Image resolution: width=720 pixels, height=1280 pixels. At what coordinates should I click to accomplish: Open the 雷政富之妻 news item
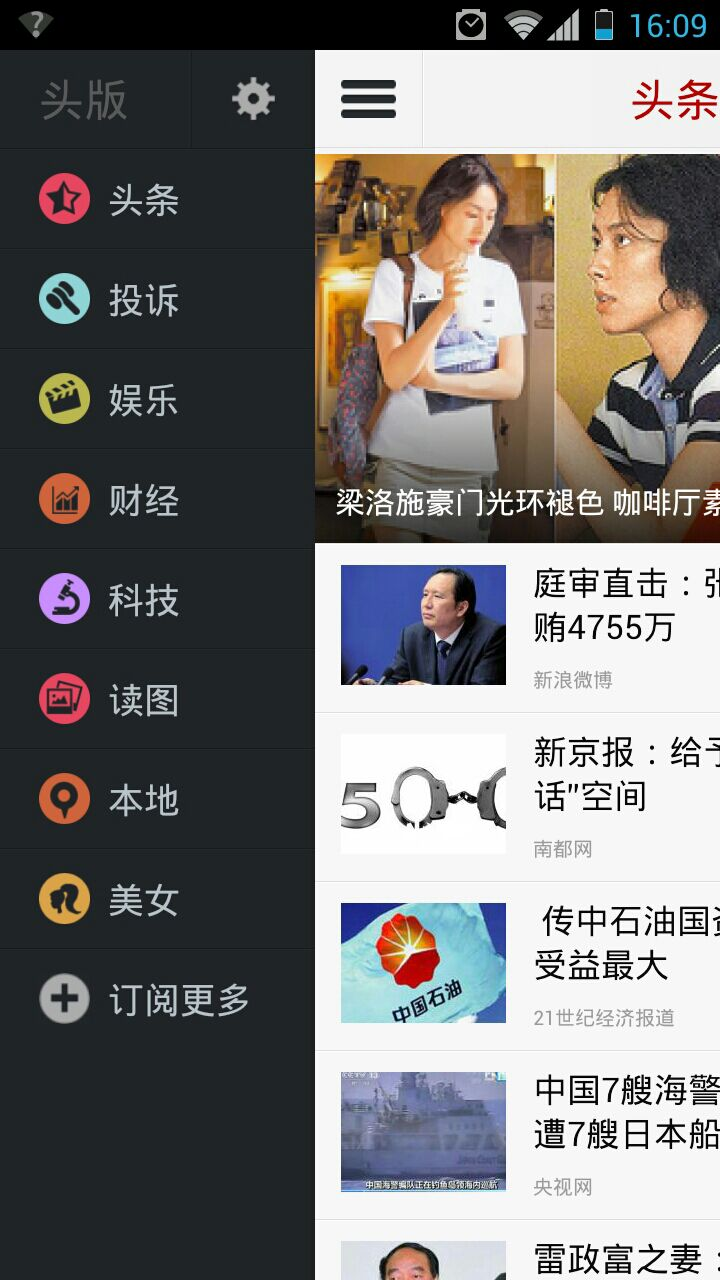click(x=518, y=1251)
